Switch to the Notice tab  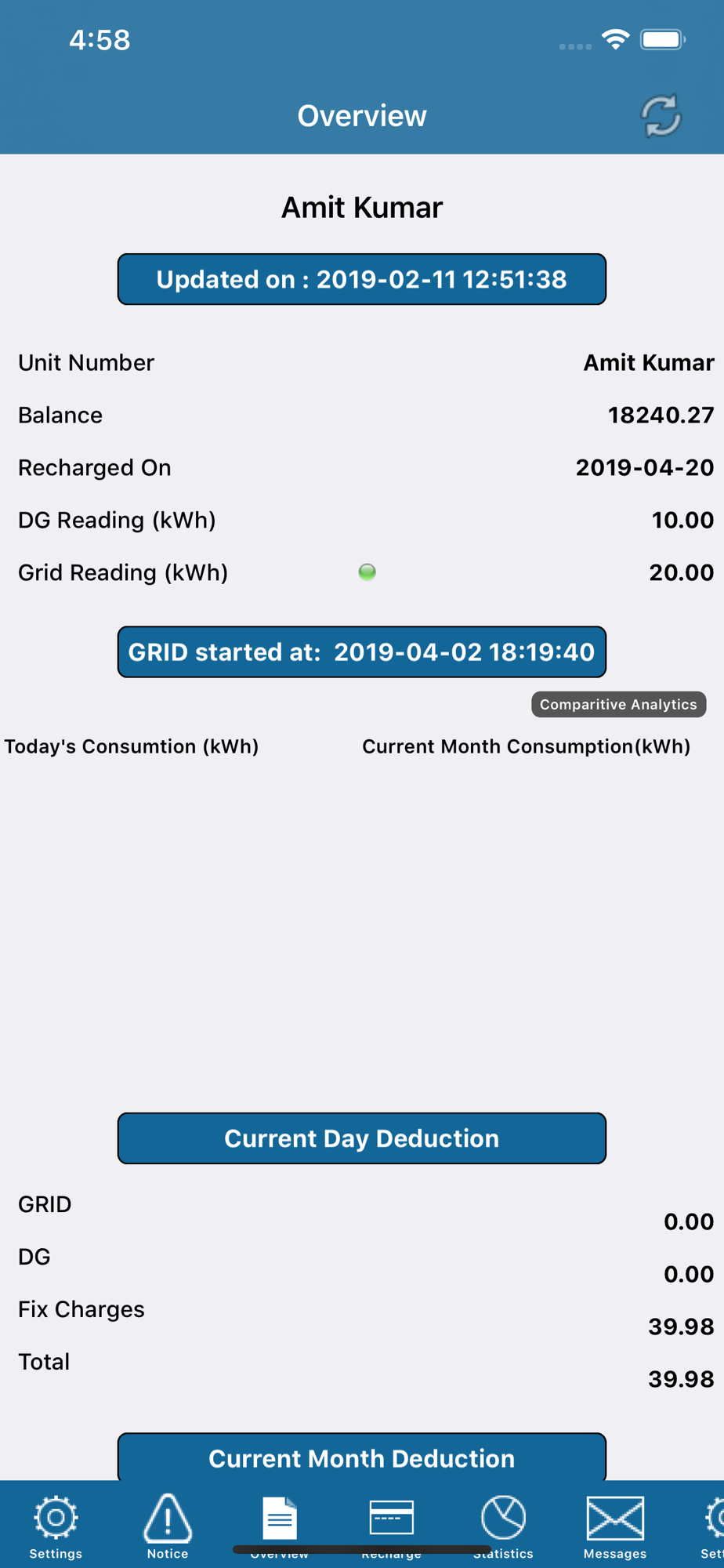click(168, 1526)
